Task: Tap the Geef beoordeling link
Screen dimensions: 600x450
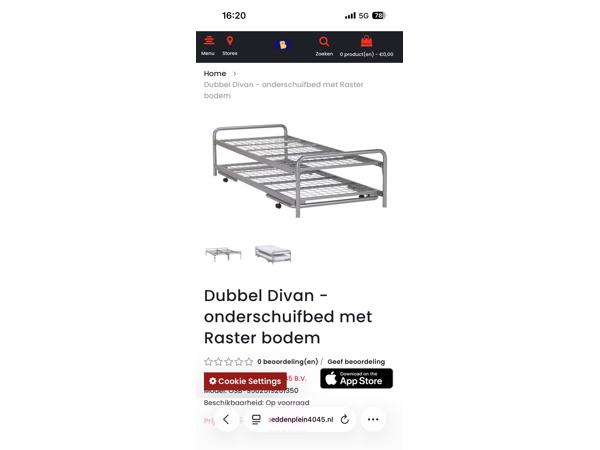Action: pos(355,362)
